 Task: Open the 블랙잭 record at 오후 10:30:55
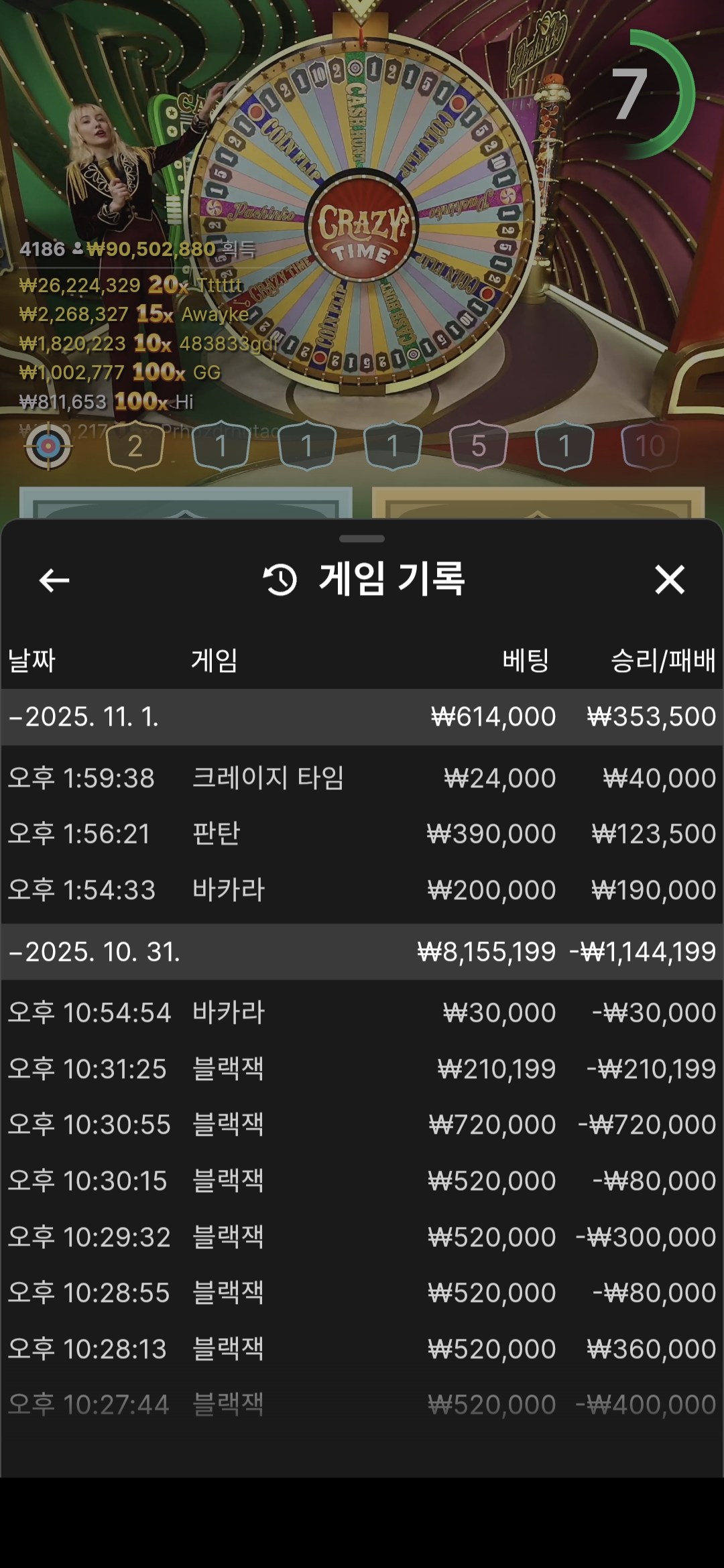pyautogui.click(x=362, y=1125)
